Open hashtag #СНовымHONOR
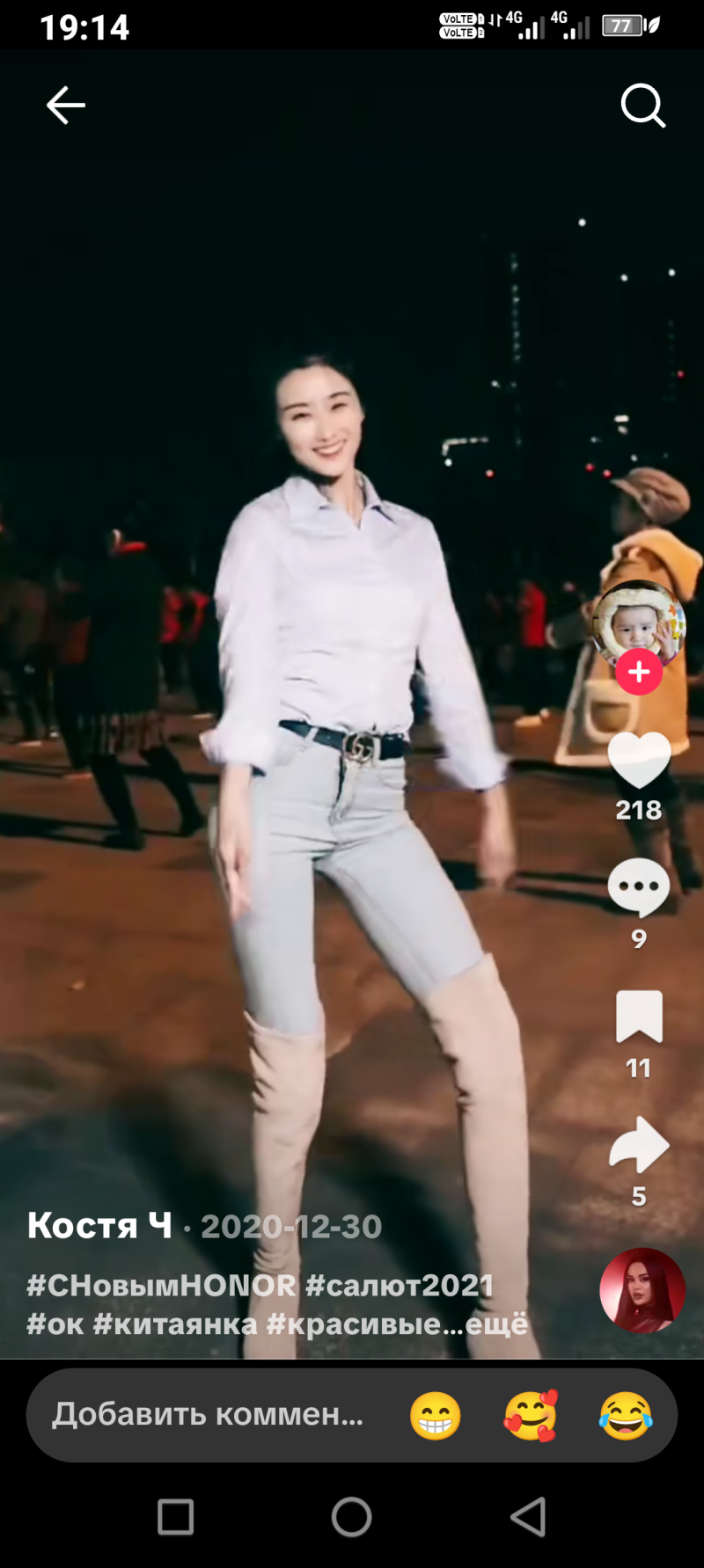Viewport: 704px width, 1568px height. [161, 1286]
